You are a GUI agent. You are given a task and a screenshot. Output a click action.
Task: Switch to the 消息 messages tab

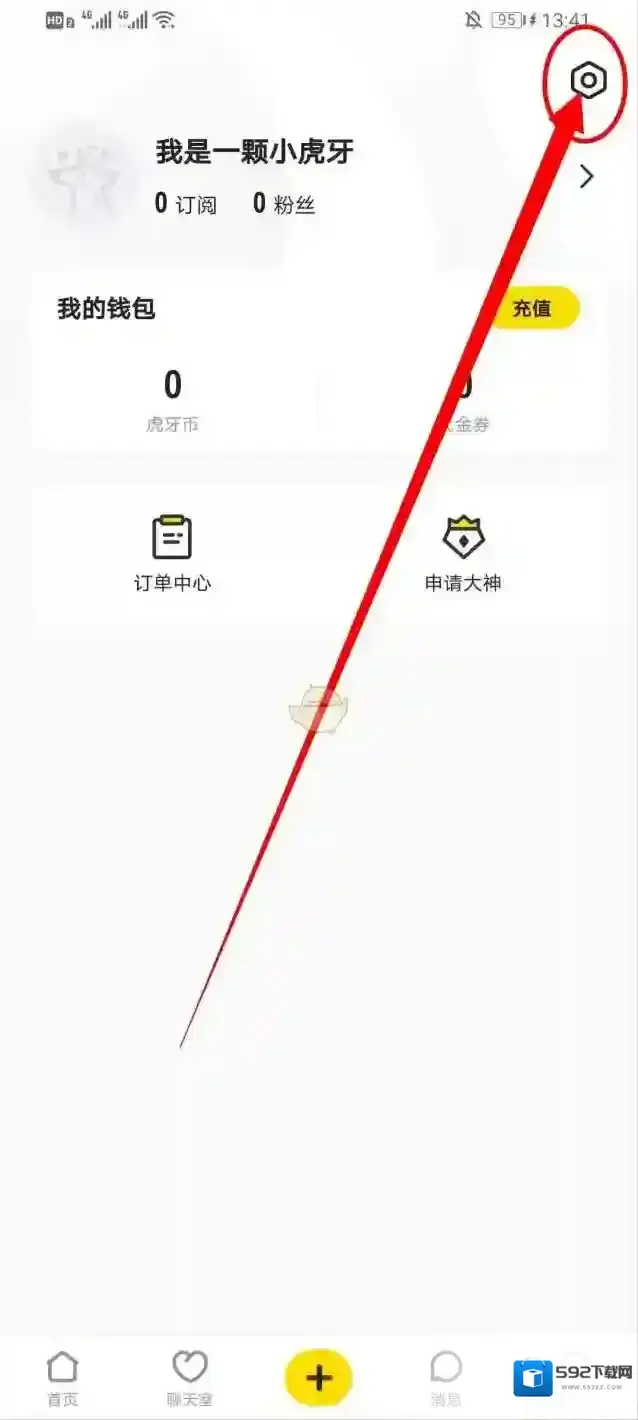pos(446,1379)
